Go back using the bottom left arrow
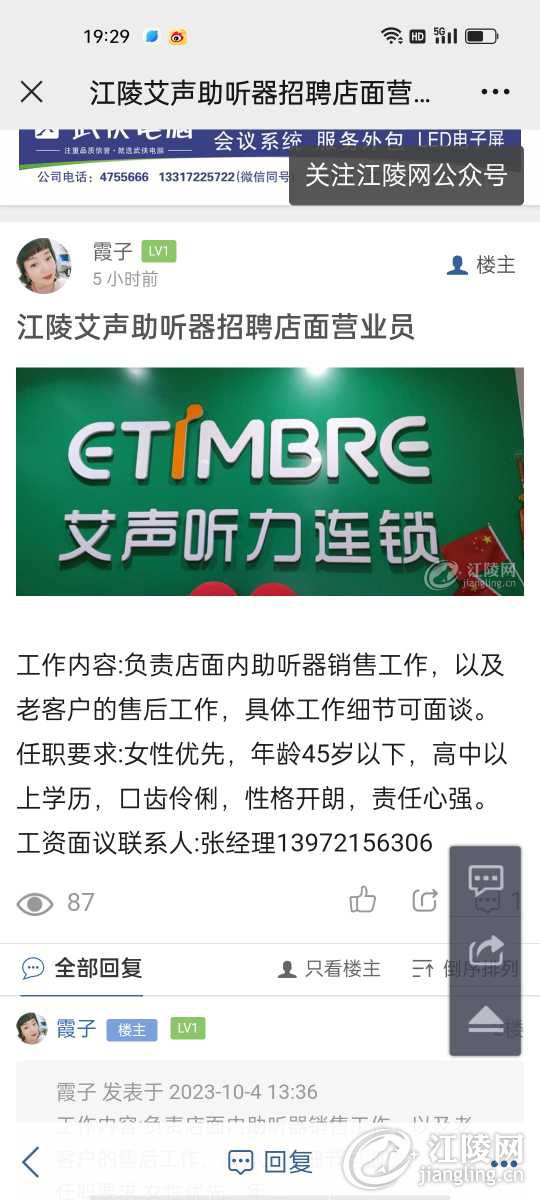The height and width of the screenshot is (1200, 540). point(31,1162)
